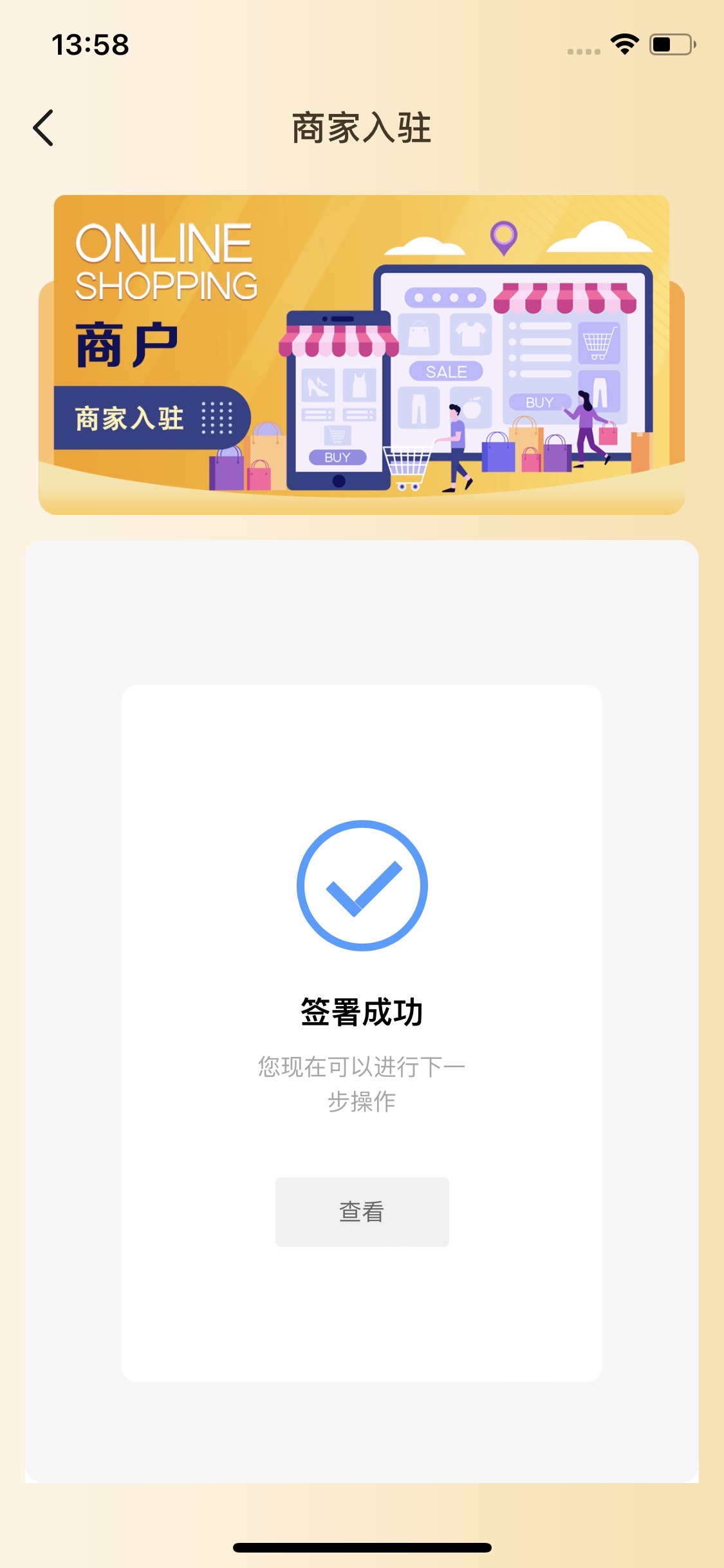Go back from the 商家入驻 page
This screenshot has width=724, height=1568.
(x=43, y=127)
